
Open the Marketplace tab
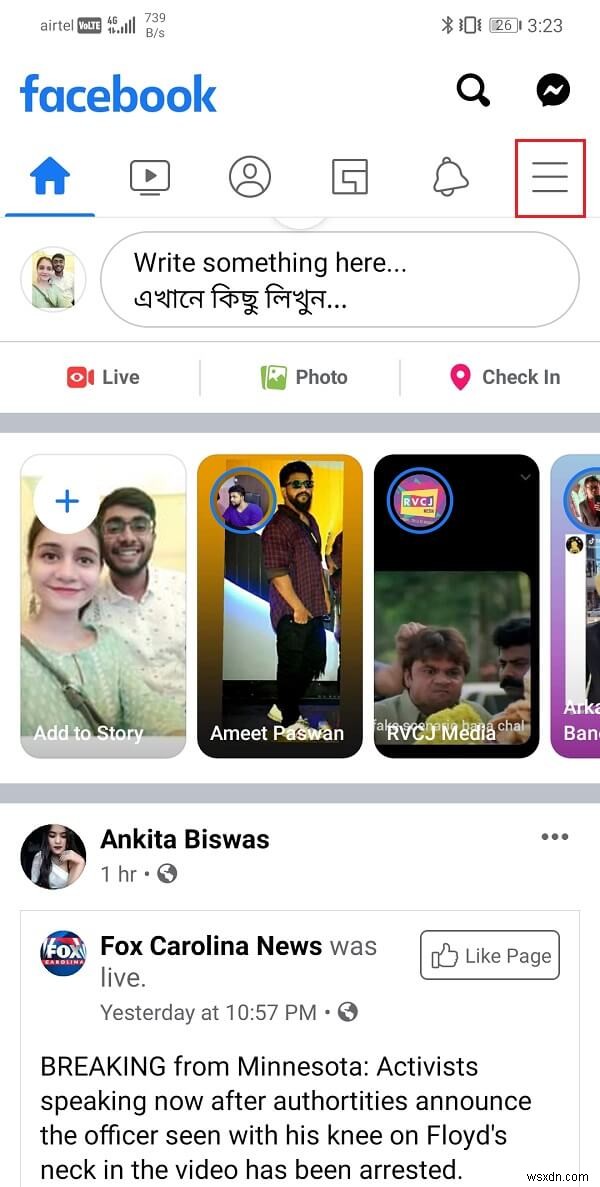point(350,178)
